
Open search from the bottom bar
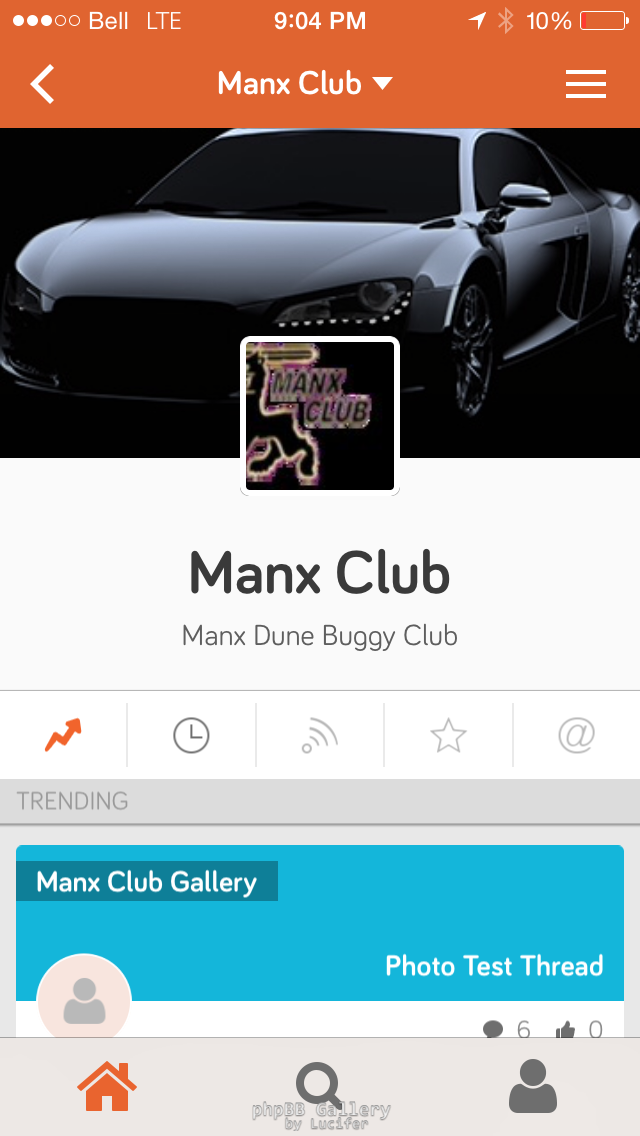coord(320,1086)
